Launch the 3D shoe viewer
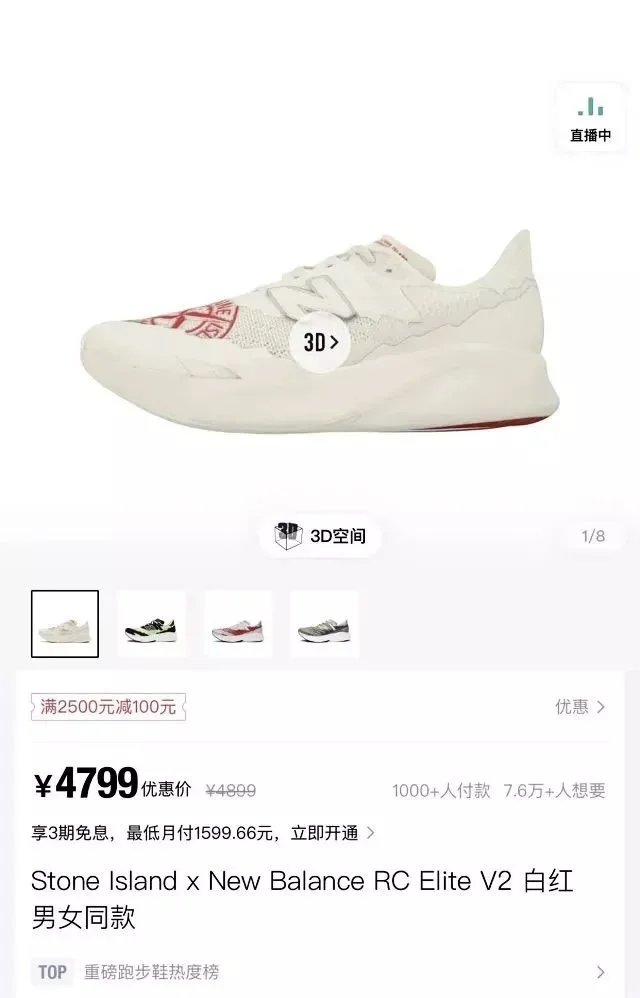640x998 pixels. (321, 342)
